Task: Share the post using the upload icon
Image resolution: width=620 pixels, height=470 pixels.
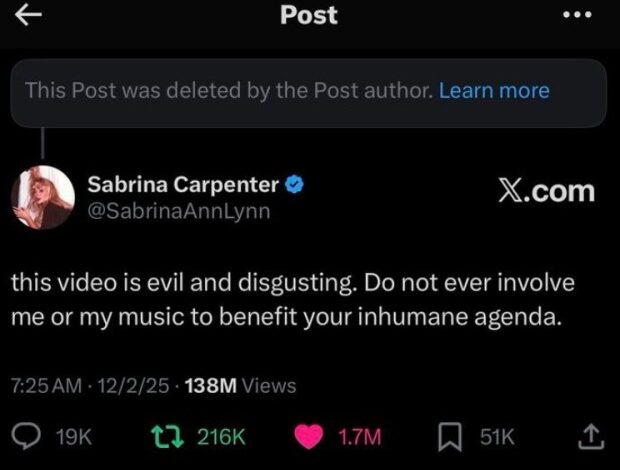Action: 591,436
